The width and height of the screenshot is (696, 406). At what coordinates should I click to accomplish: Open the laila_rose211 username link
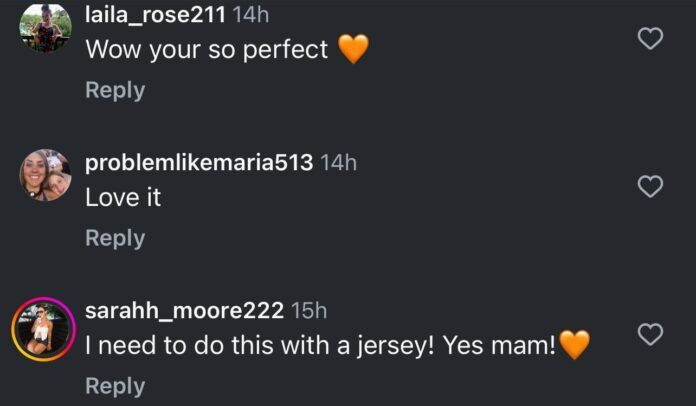pyautogui.click(x=155, y=15)
